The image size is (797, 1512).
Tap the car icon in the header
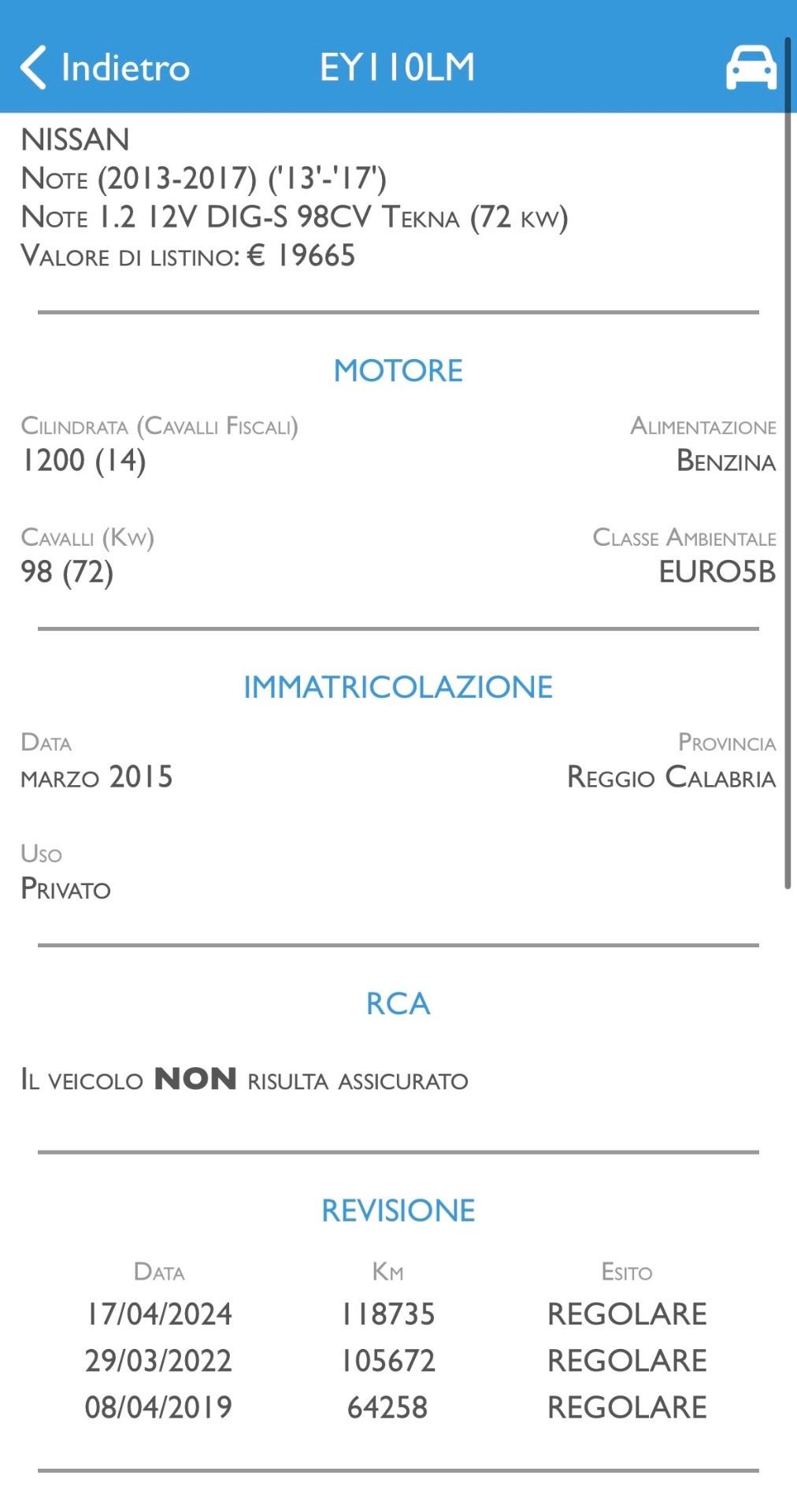point(751,68)
